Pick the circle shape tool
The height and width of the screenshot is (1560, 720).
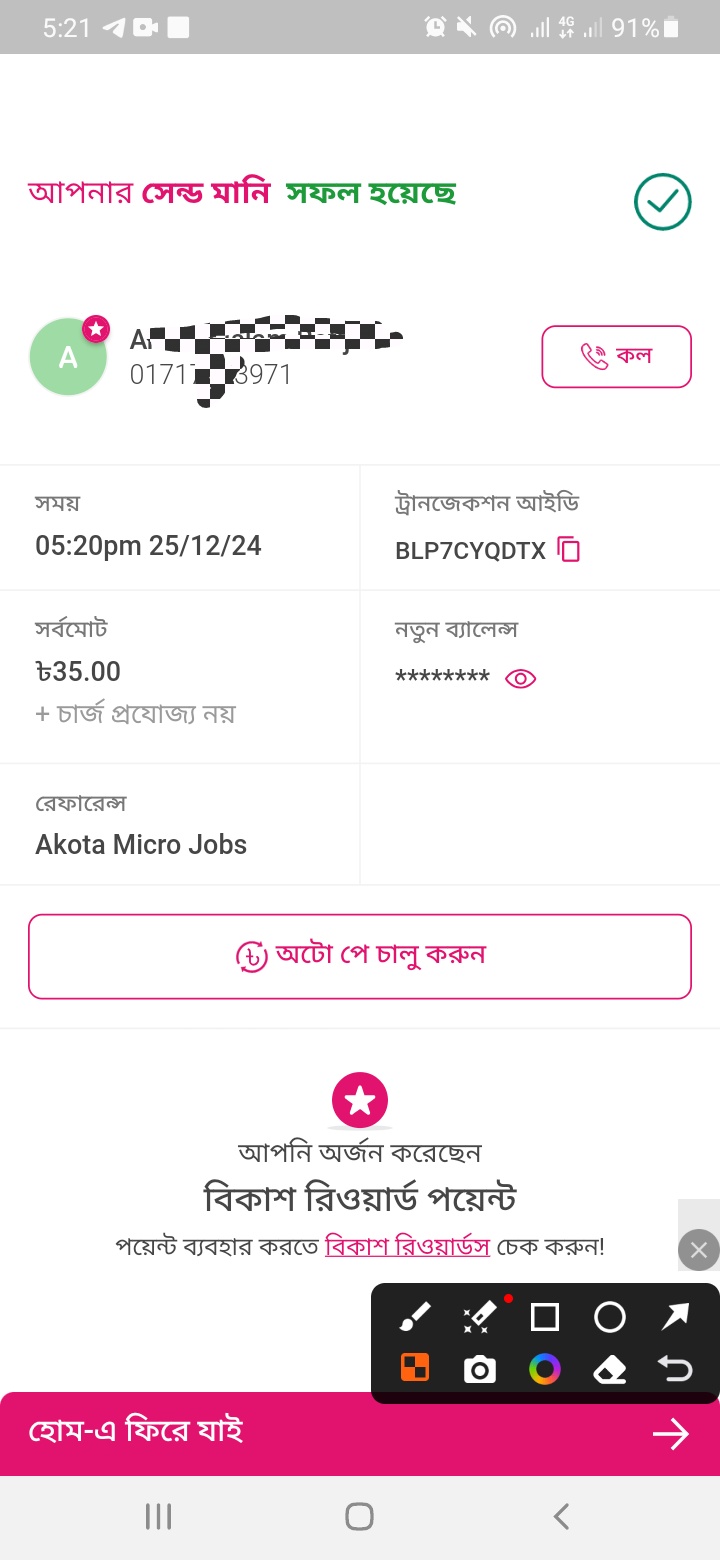[610, 1318]
